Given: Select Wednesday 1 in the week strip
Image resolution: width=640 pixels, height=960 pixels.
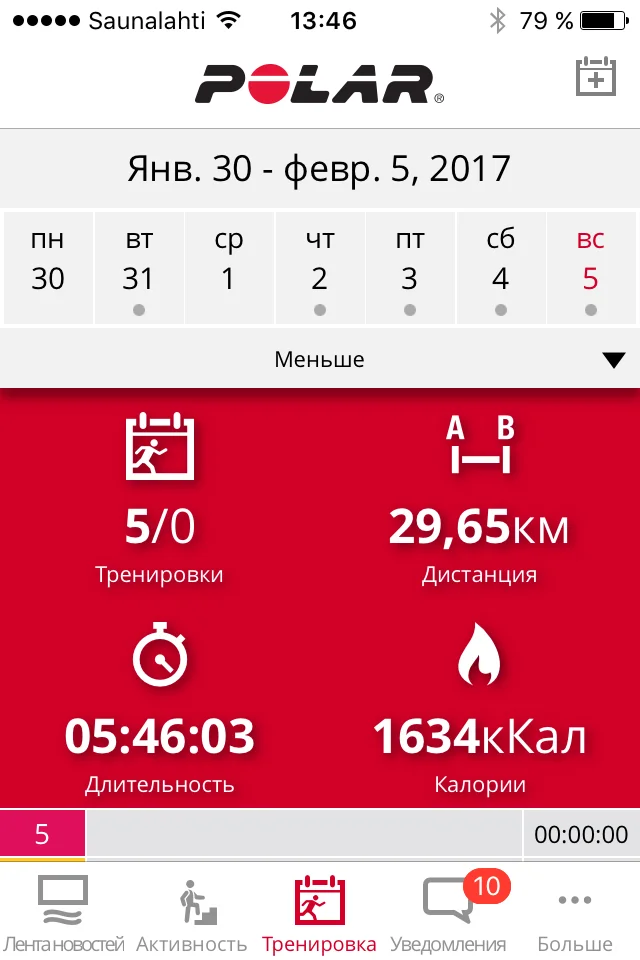Looking at the screenshot, I should tap(229, 267).
